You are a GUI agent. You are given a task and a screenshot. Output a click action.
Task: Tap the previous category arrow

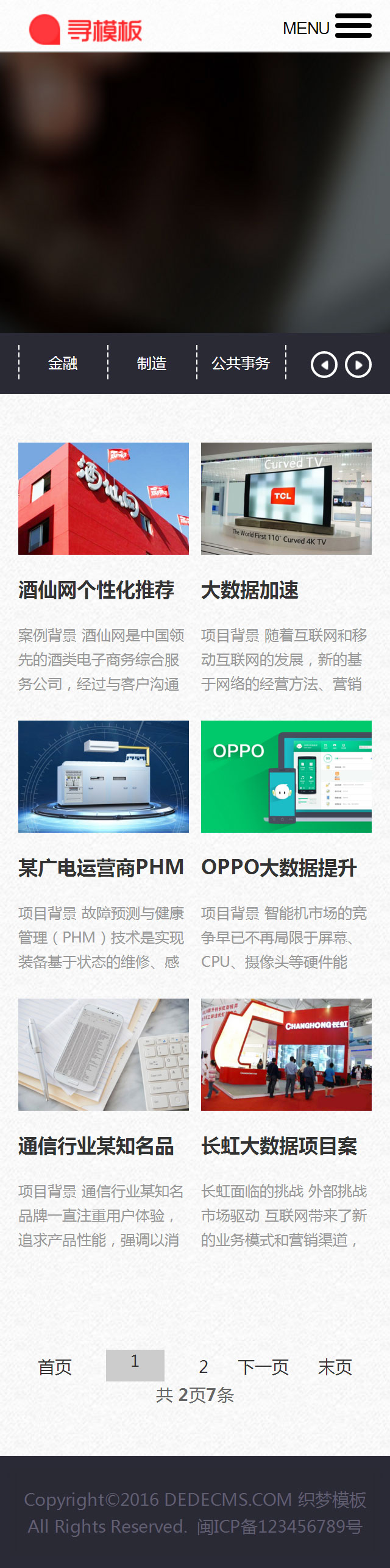324,365
